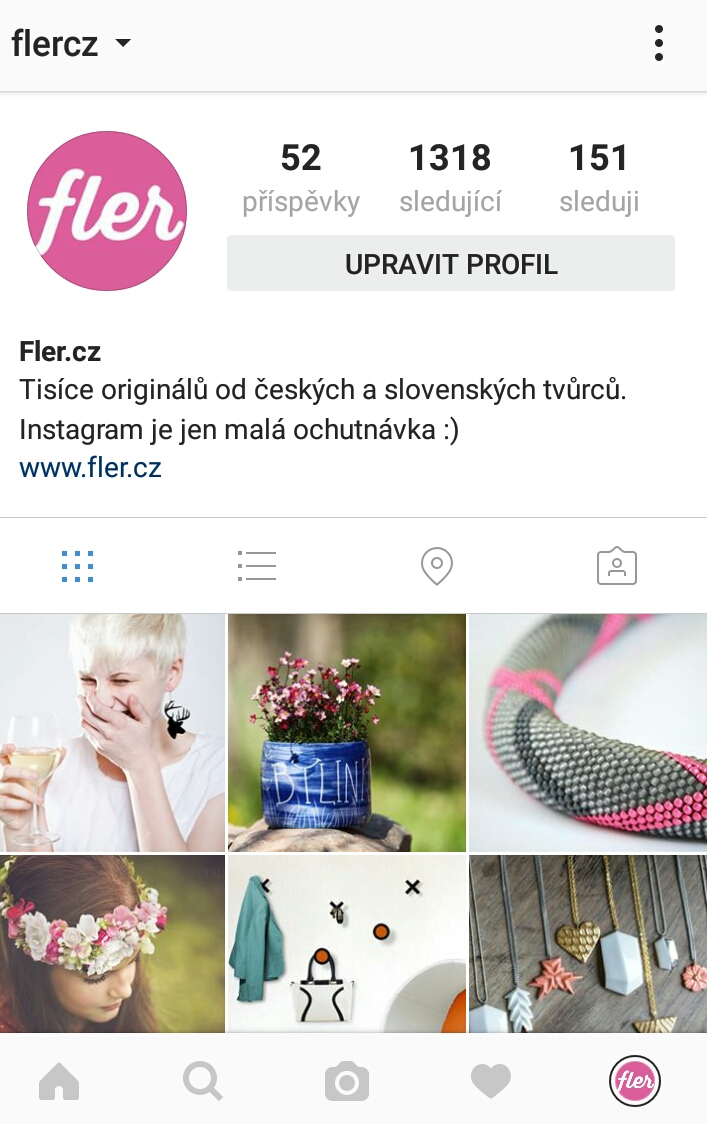Open the wall hooks with bag post

tap(347, 943)
